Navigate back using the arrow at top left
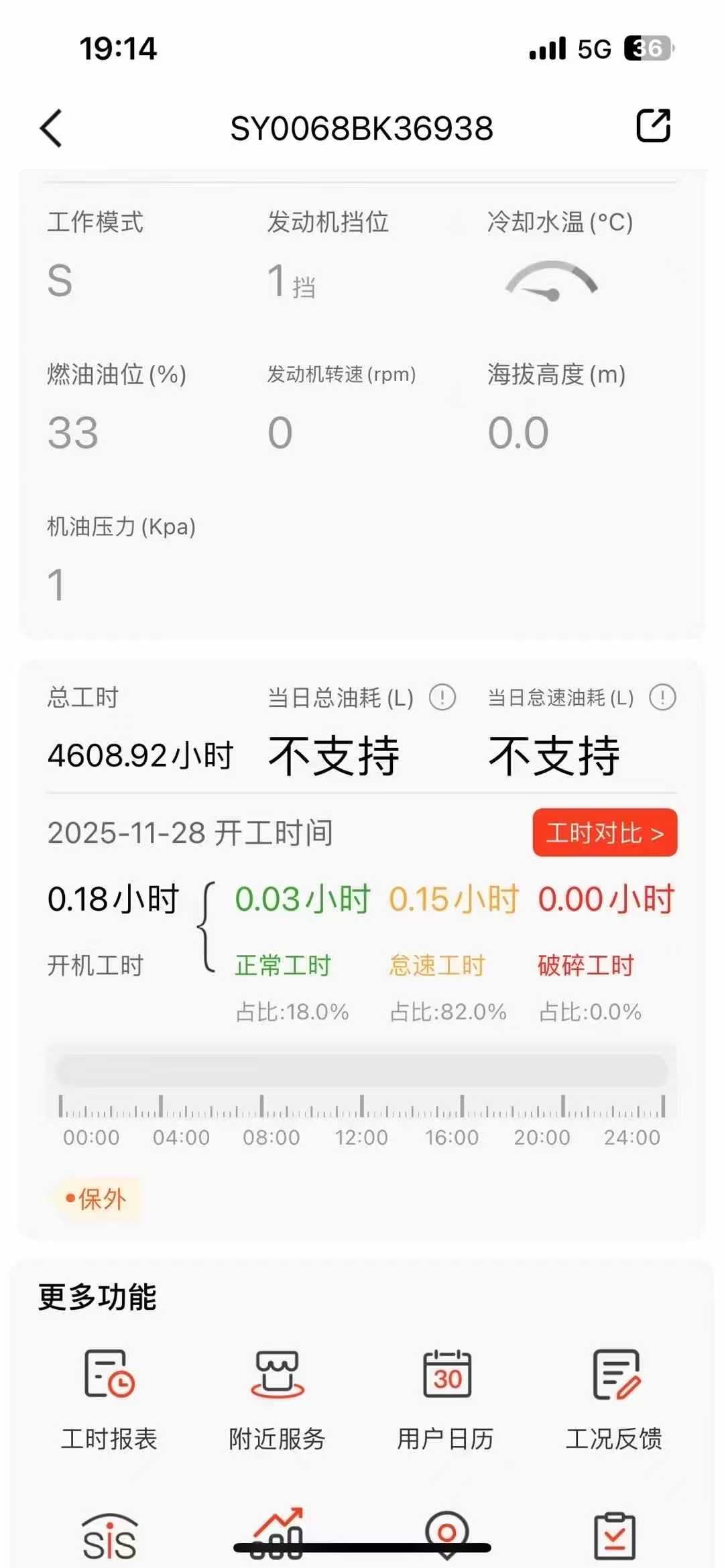The width and height of the screenshot is (724, 1568). (48, 127)
